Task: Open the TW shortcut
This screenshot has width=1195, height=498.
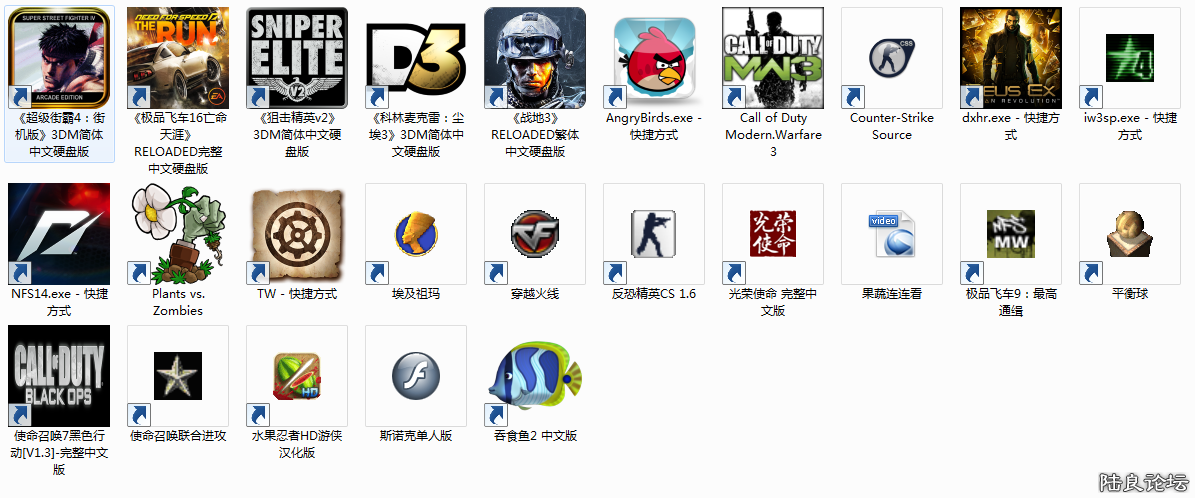Action: click(297, 234)
